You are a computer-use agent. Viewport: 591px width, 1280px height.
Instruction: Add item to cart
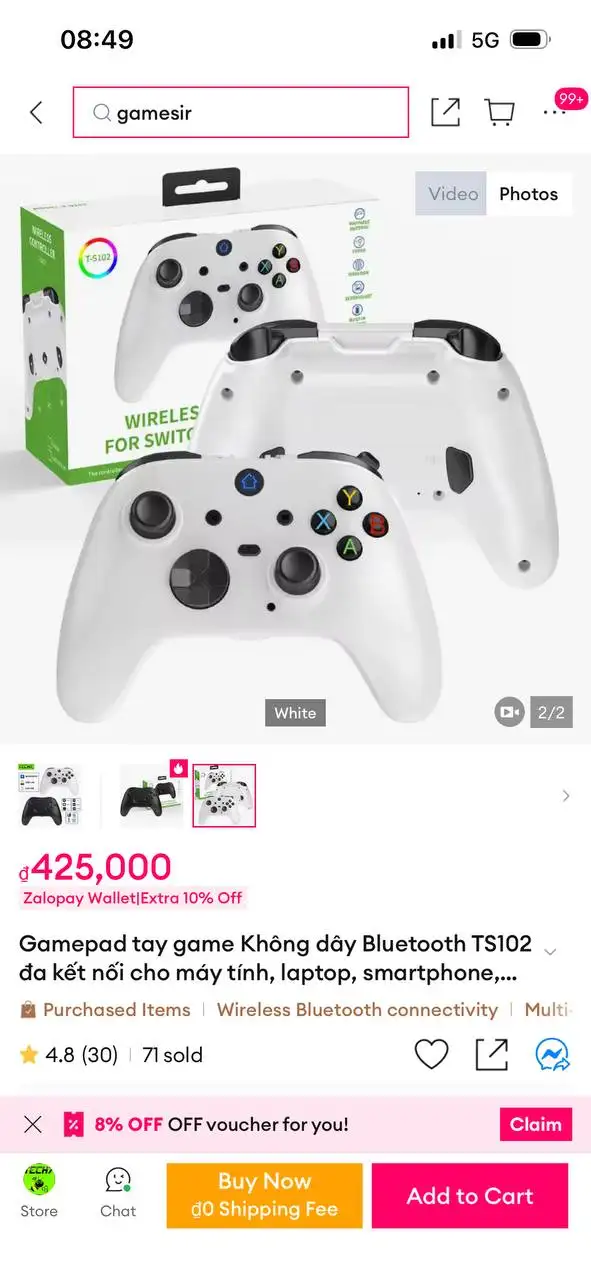pyautogui.click(x=470, y=1196)
